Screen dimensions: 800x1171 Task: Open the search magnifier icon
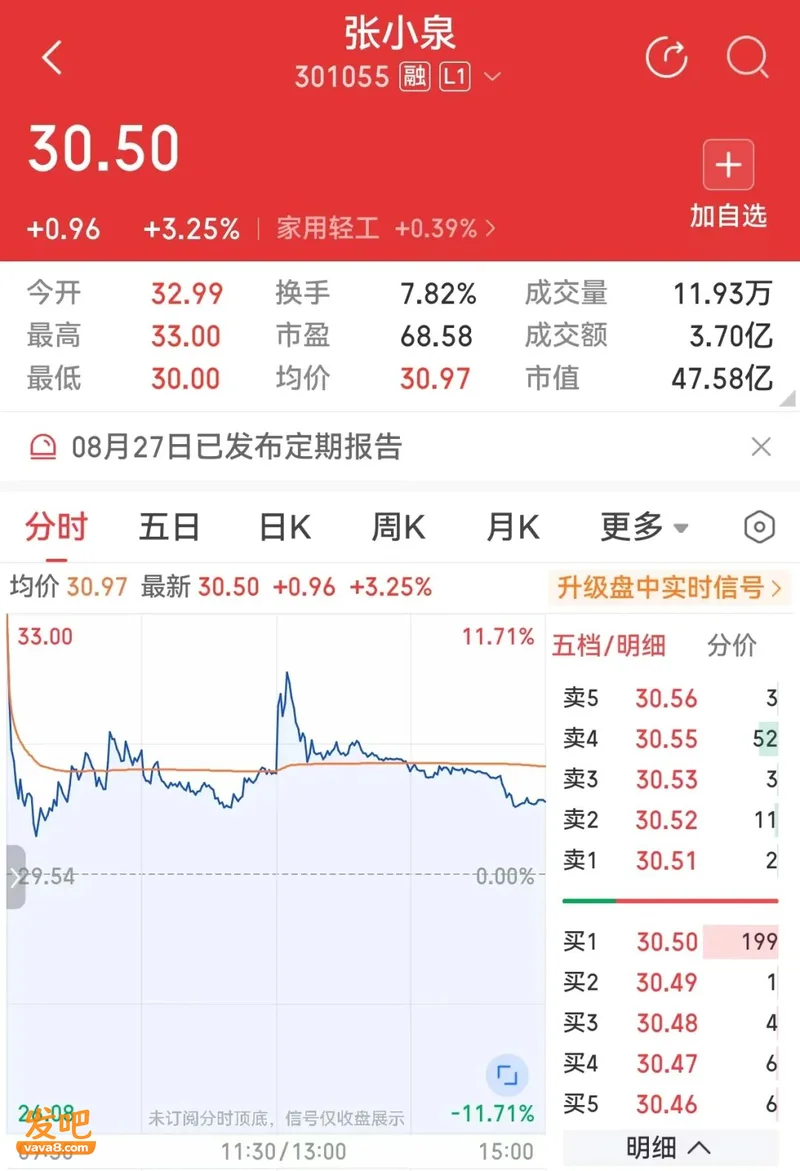(747, 58)
